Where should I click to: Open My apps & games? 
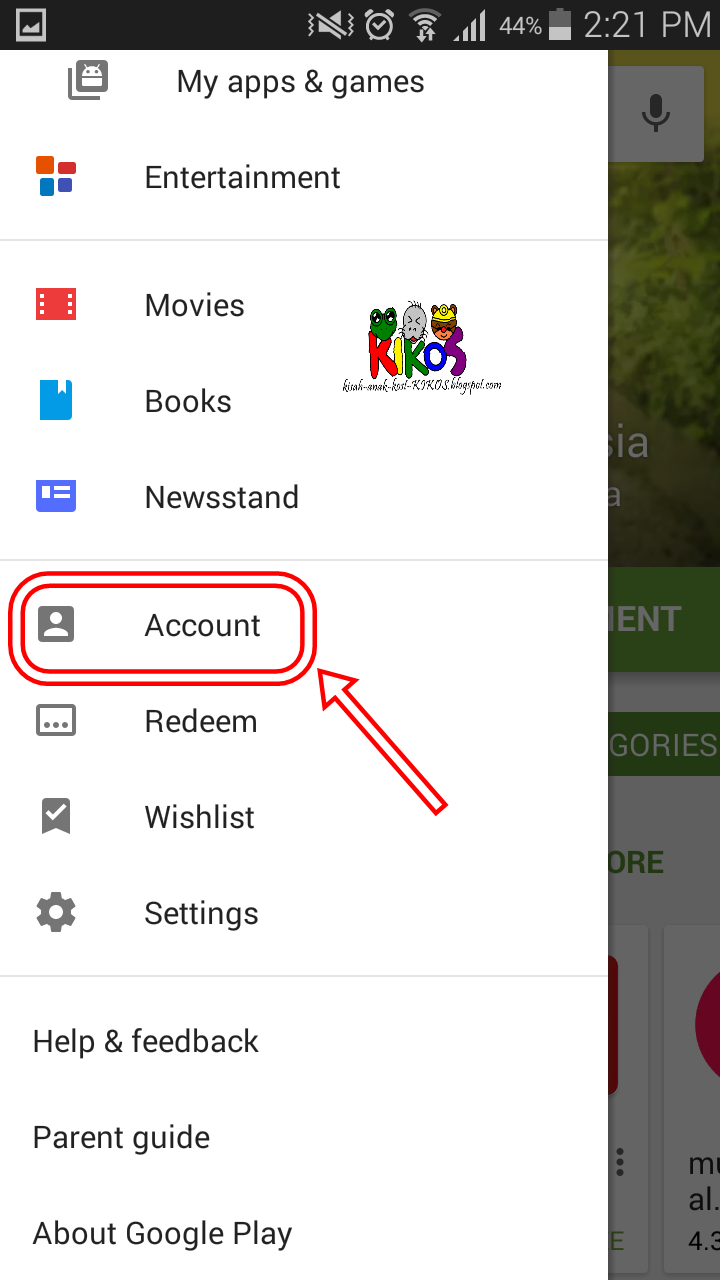click(304, 82)
